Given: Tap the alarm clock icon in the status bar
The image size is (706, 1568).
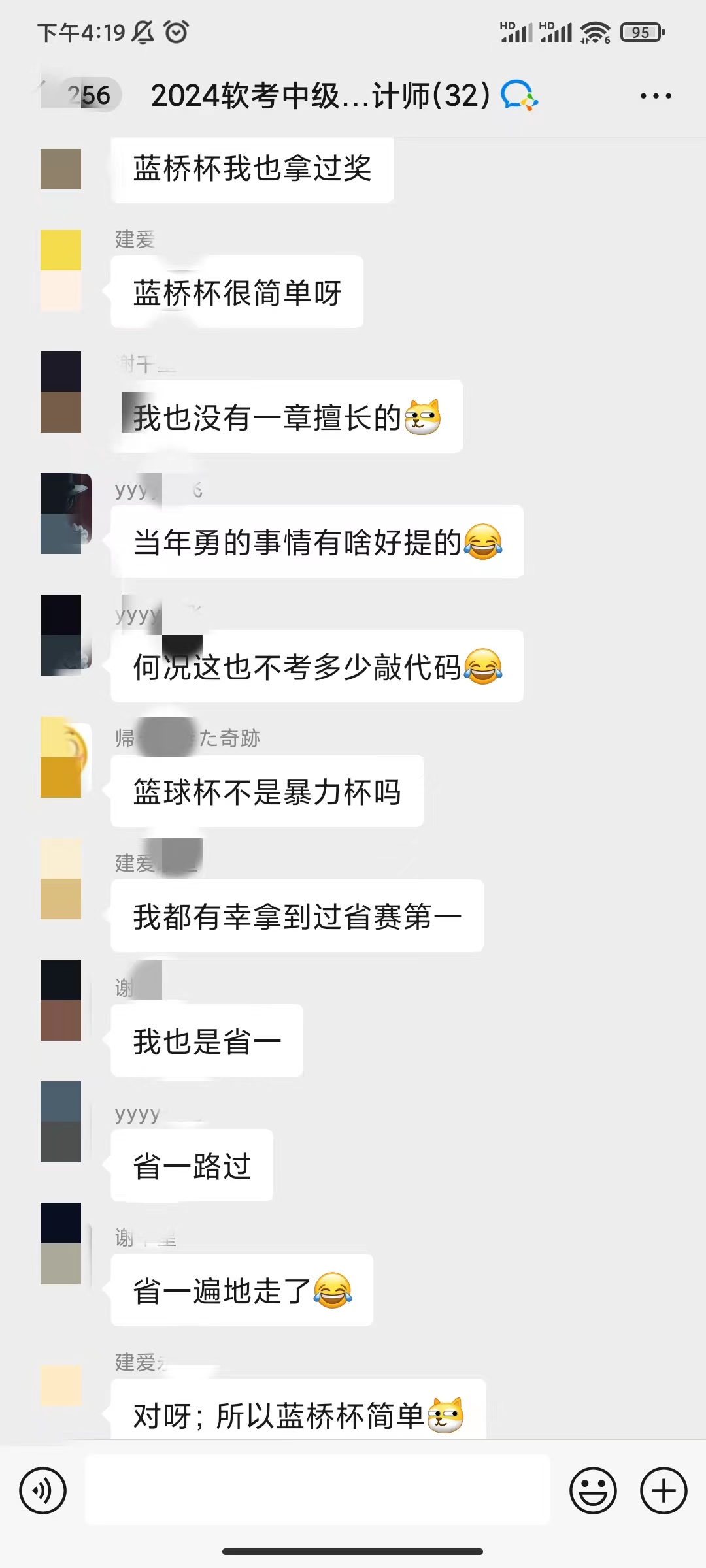Looking at the screenshot, I should [x=175, y=31].
